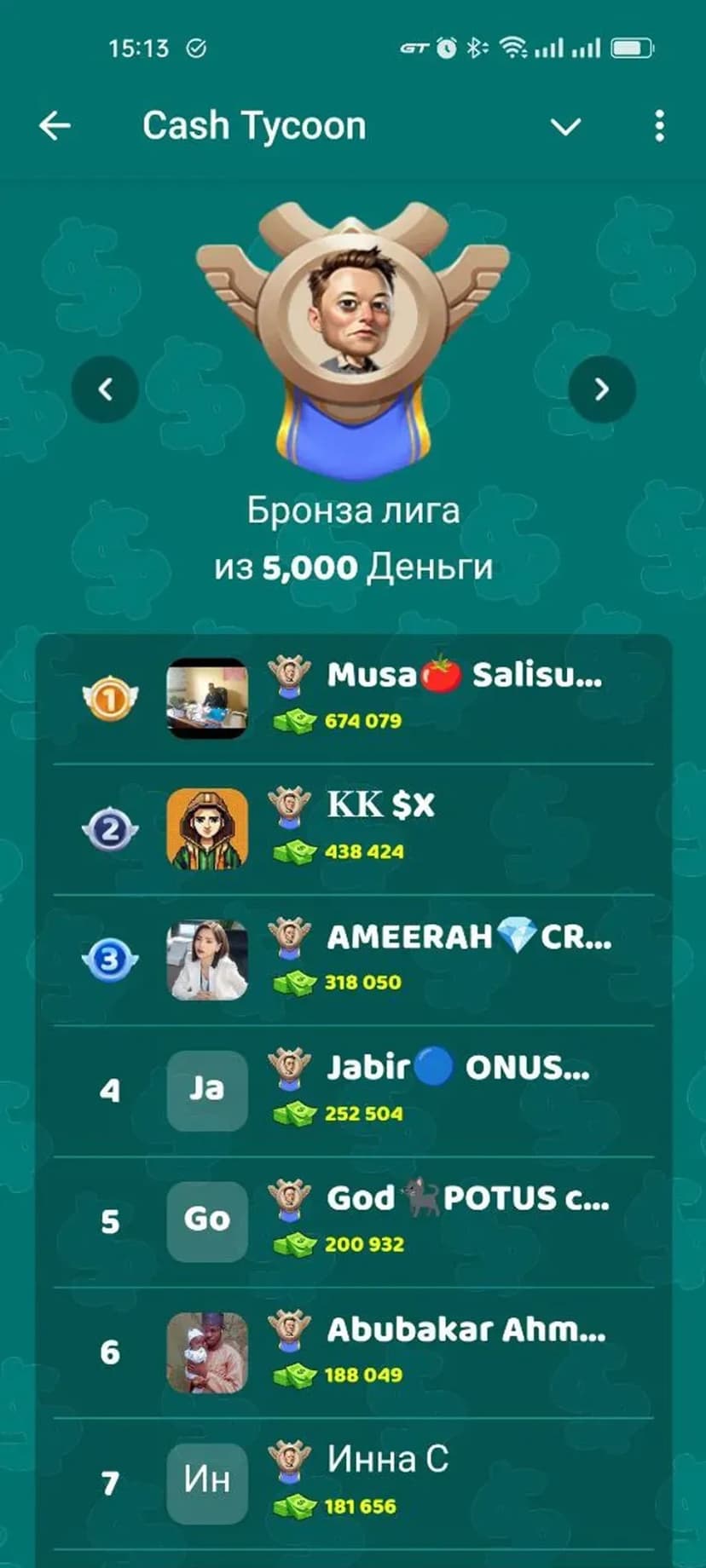Image resolution: width=706 pixels, height=1568 pixels.
Task: Collapse the mini app with the chevron
Action: (x=565, y=127)
